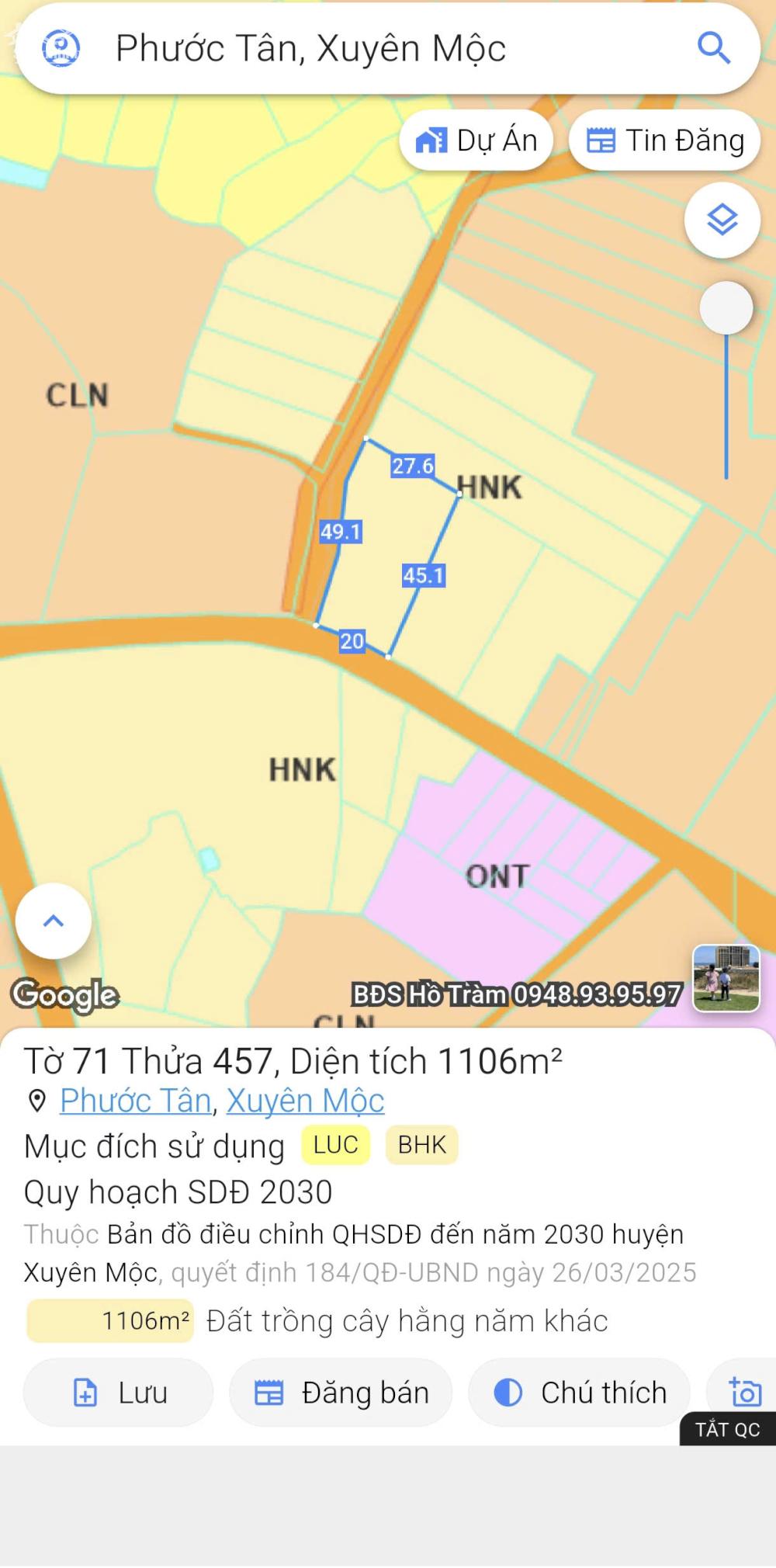Image resolution: width=776 pixels, height=1568 pixels.
Task: Open the map layers switcher icon
Action: click(722, 220)
